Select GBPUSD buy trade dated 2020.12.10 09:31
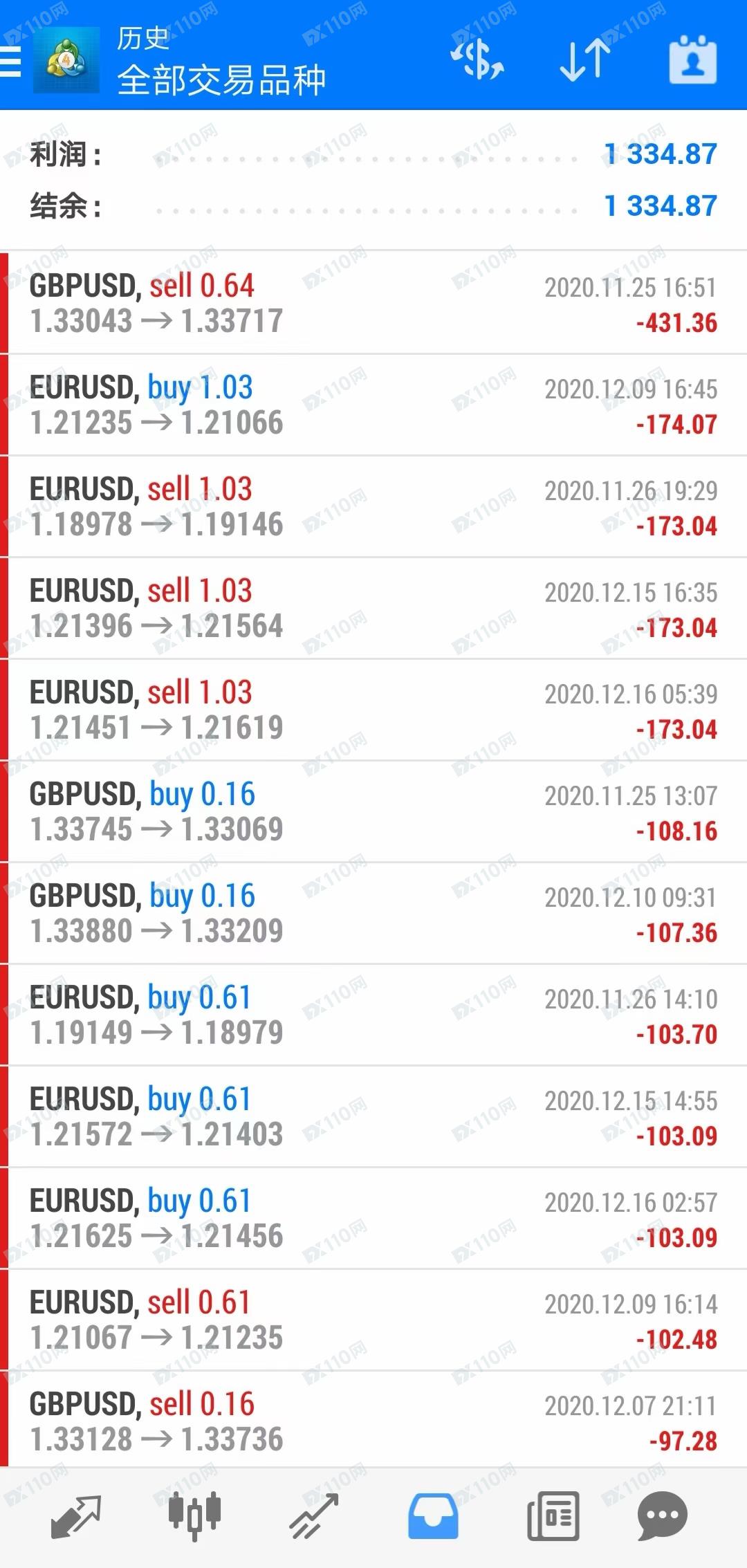 pos(373,913)
